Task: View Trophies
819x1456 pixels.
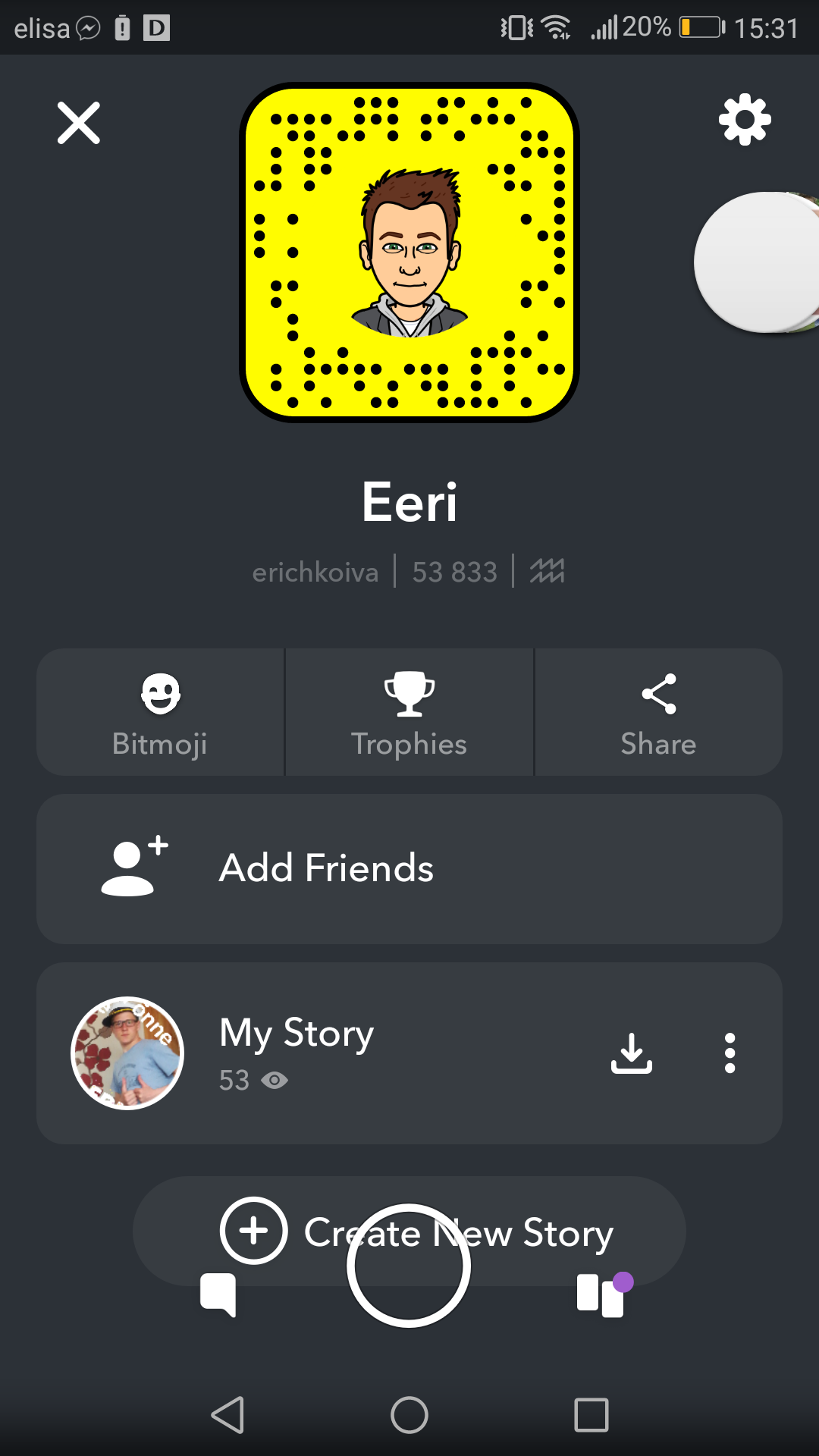Action: click(x=409, y=712)
